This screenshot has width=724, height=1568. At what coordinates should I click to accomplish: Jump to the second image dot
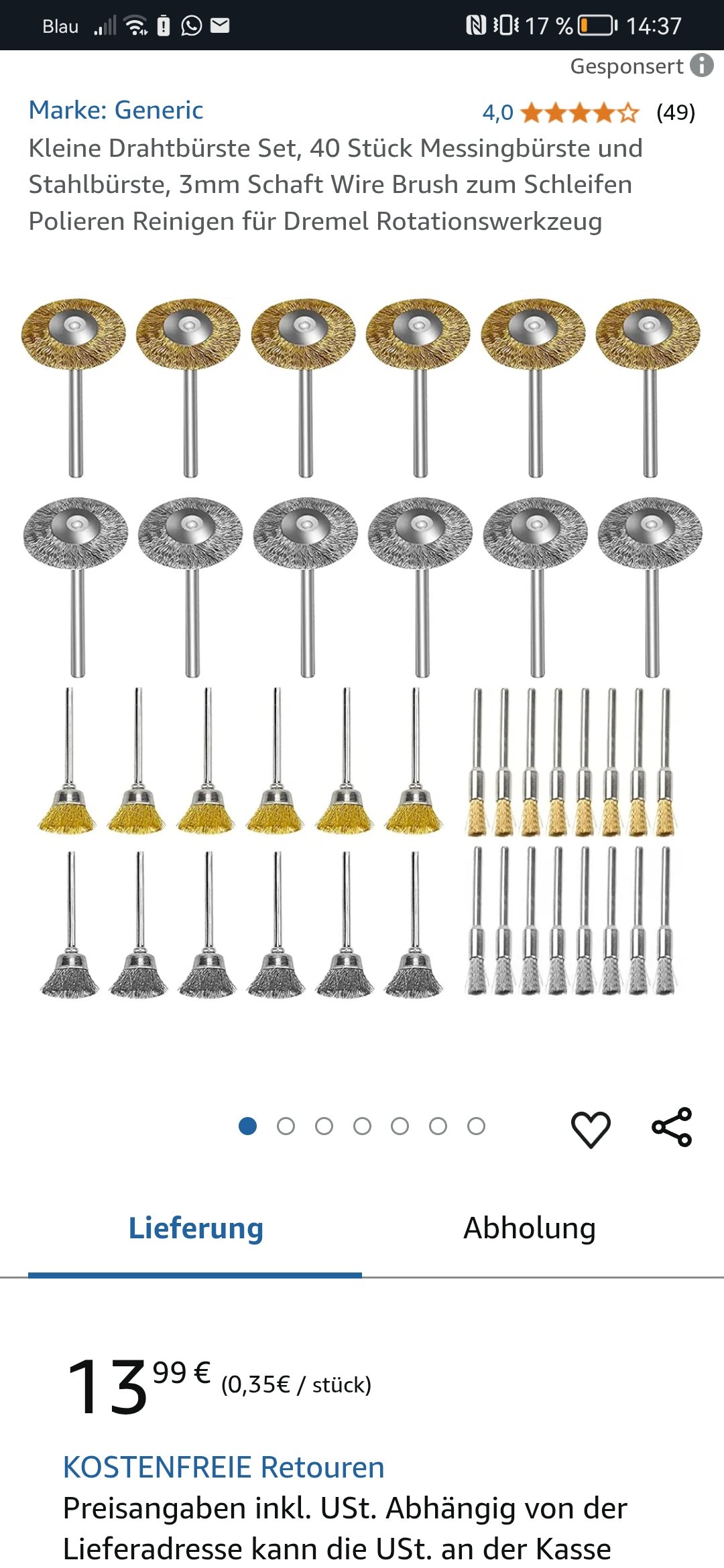(286, 1126)
